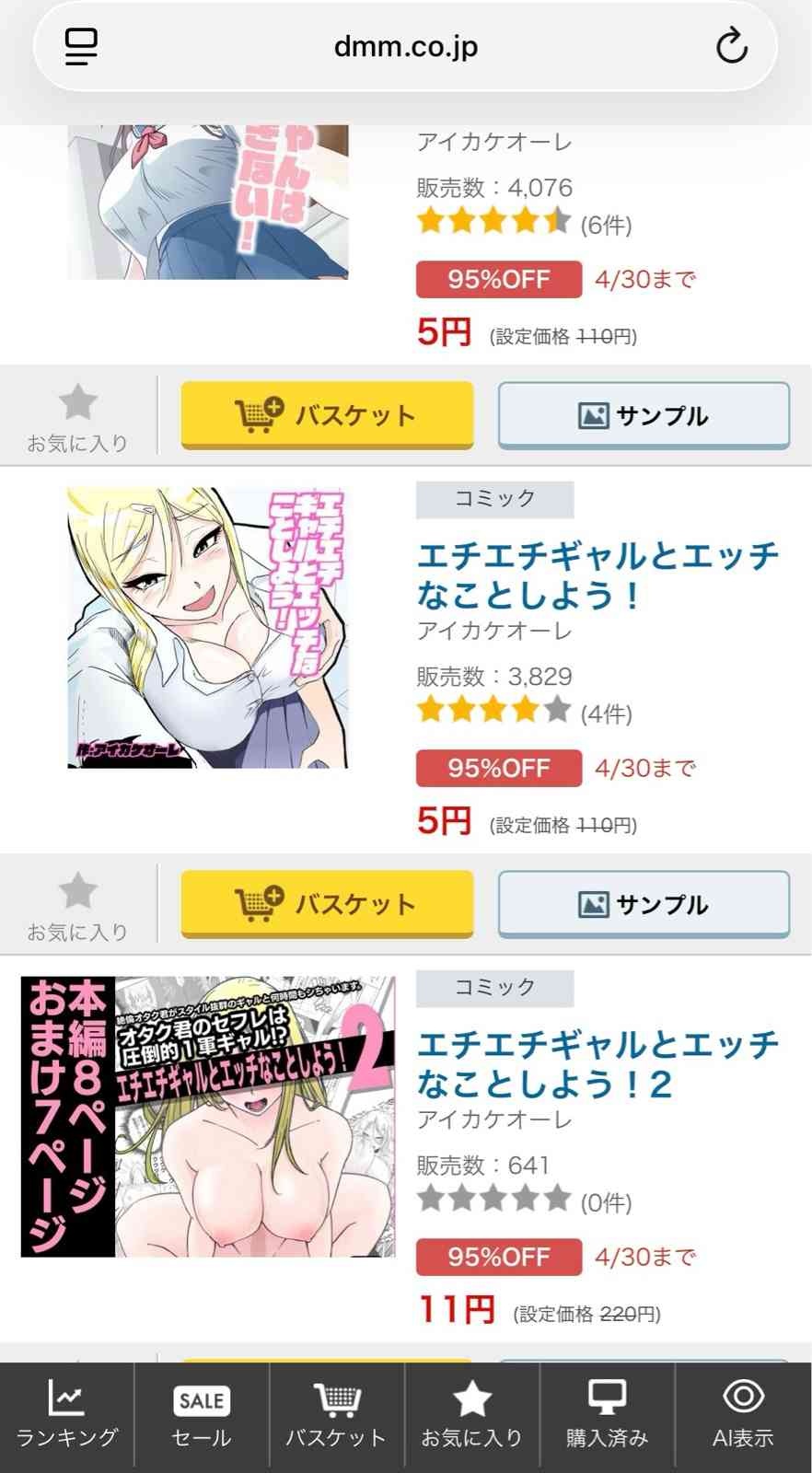812x1473 pixels.
Task: Reload the page in the browser
Action: [731, 46]
